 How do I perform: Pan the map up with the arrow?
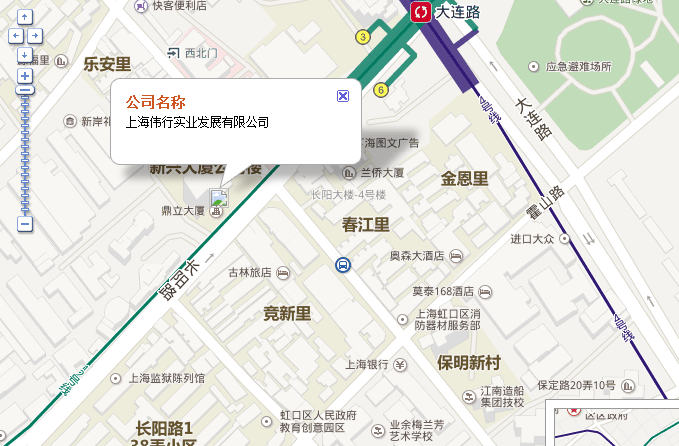[25, 17]
